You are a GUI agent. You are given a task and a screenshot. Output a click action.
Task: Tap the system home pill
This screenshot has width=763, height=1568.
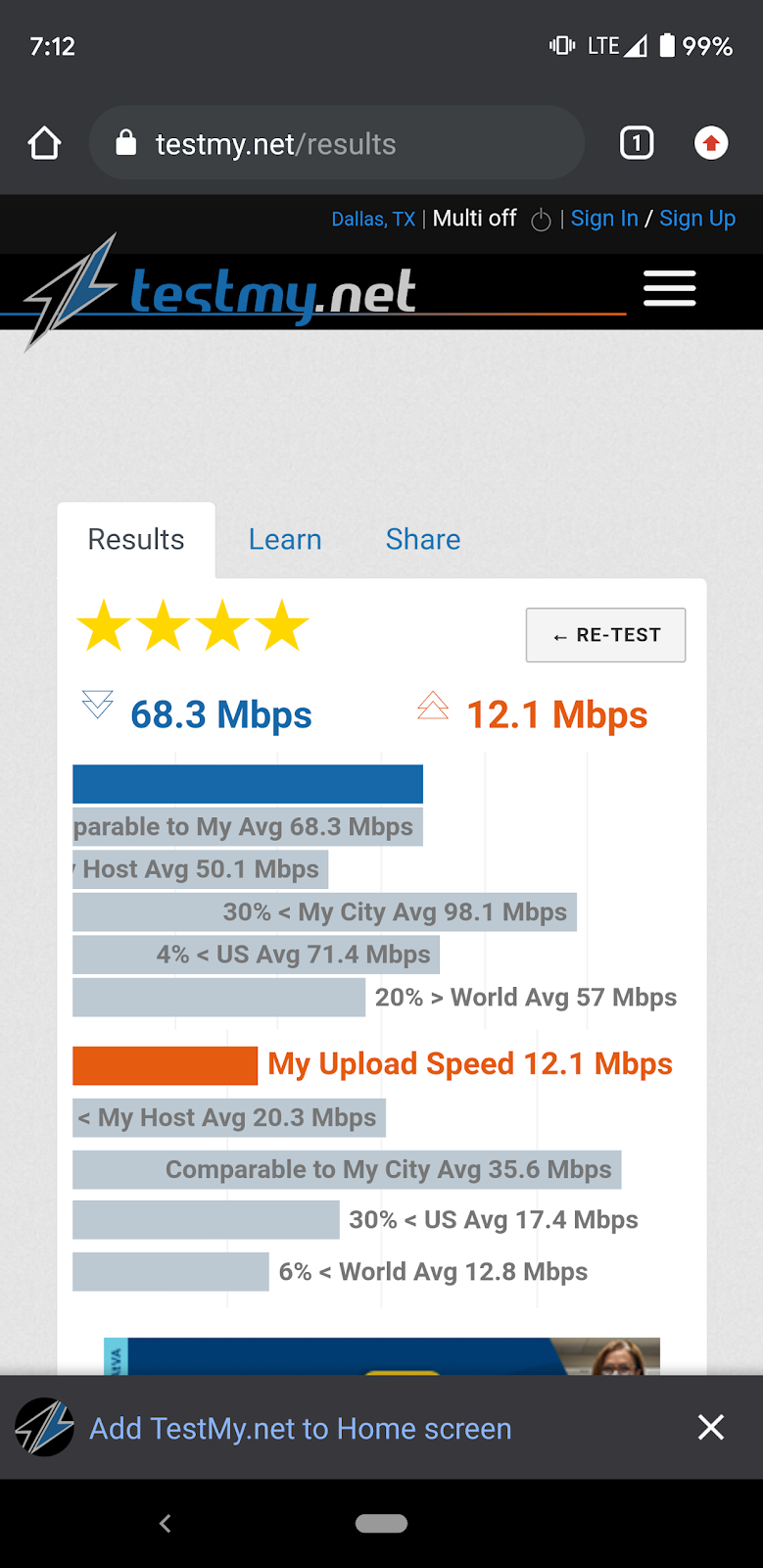pyautogui.click(x=381, y=1523)
